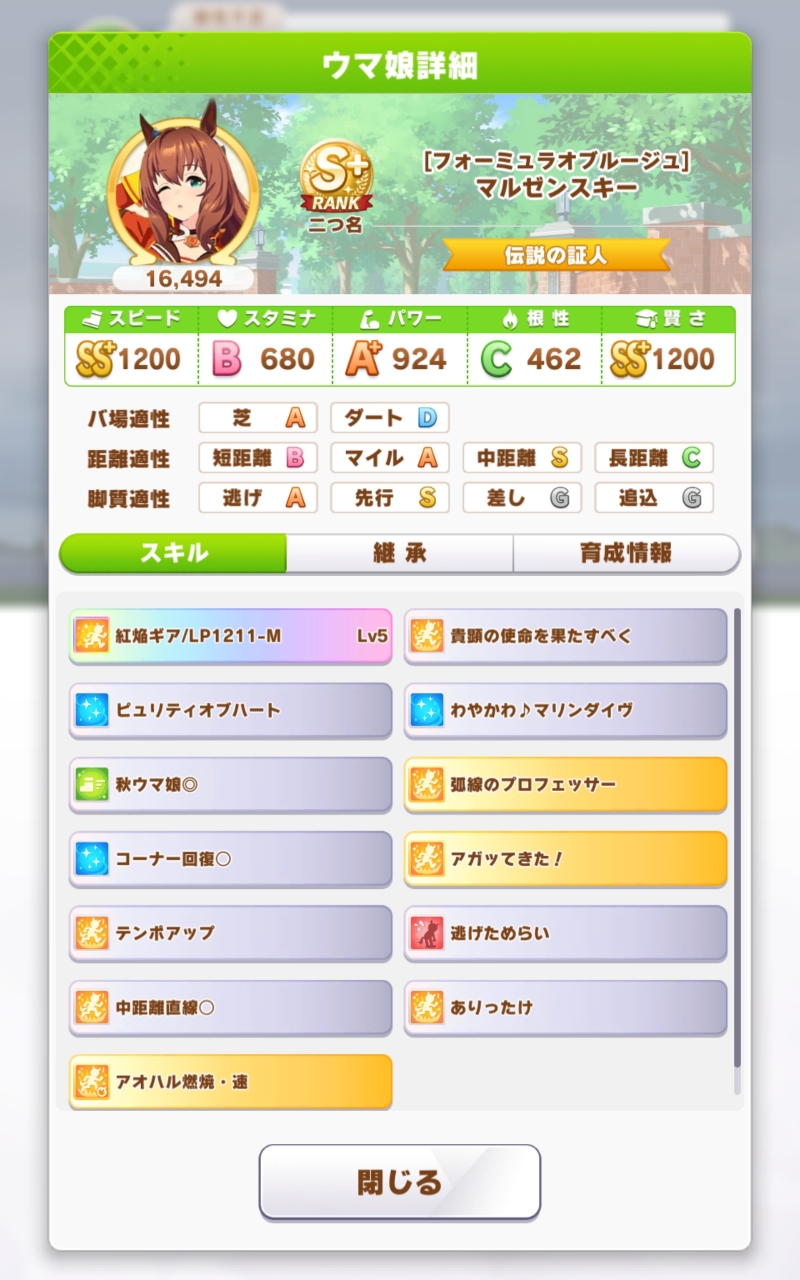Image resolution: width=800 pixels, height=1280 pixels.
Task: Tap the 秋ウマ娘◎ skill
Action: tap(230, 784)
